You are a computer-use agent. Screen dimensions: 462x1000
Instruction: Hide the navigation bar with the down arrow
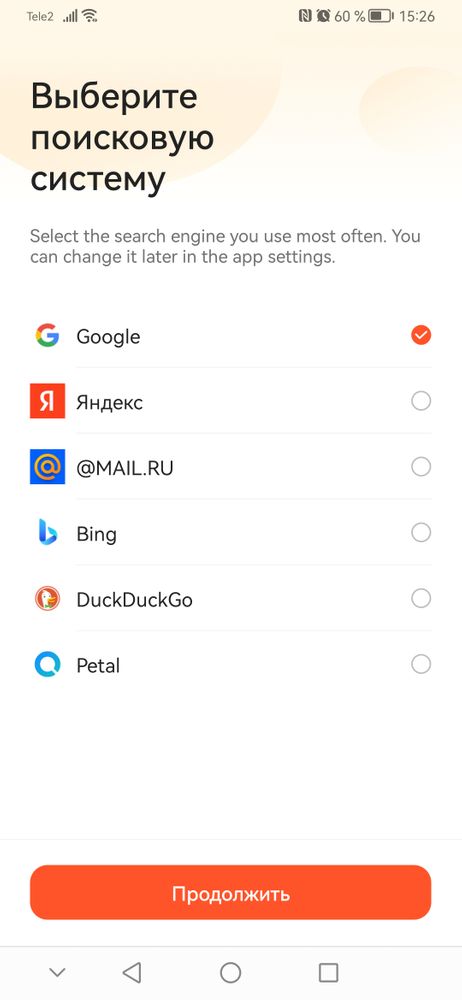(x=57, y=973)
